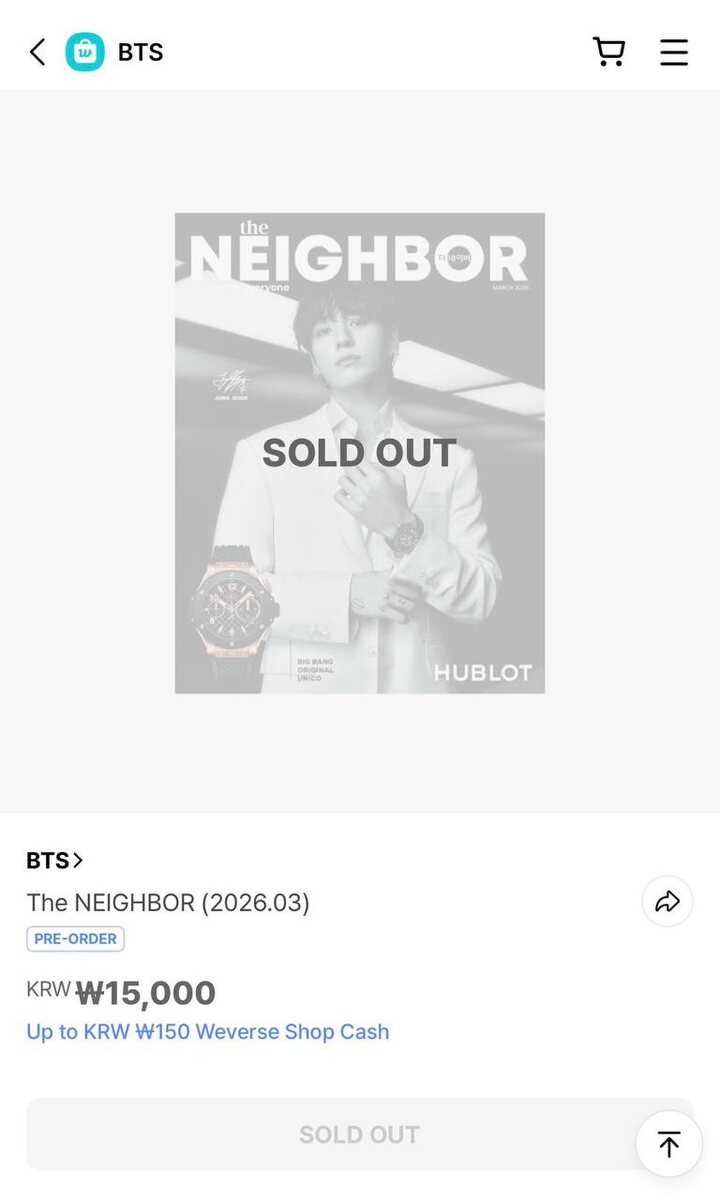
Task: Open the shopping cart
Action: 608,52
